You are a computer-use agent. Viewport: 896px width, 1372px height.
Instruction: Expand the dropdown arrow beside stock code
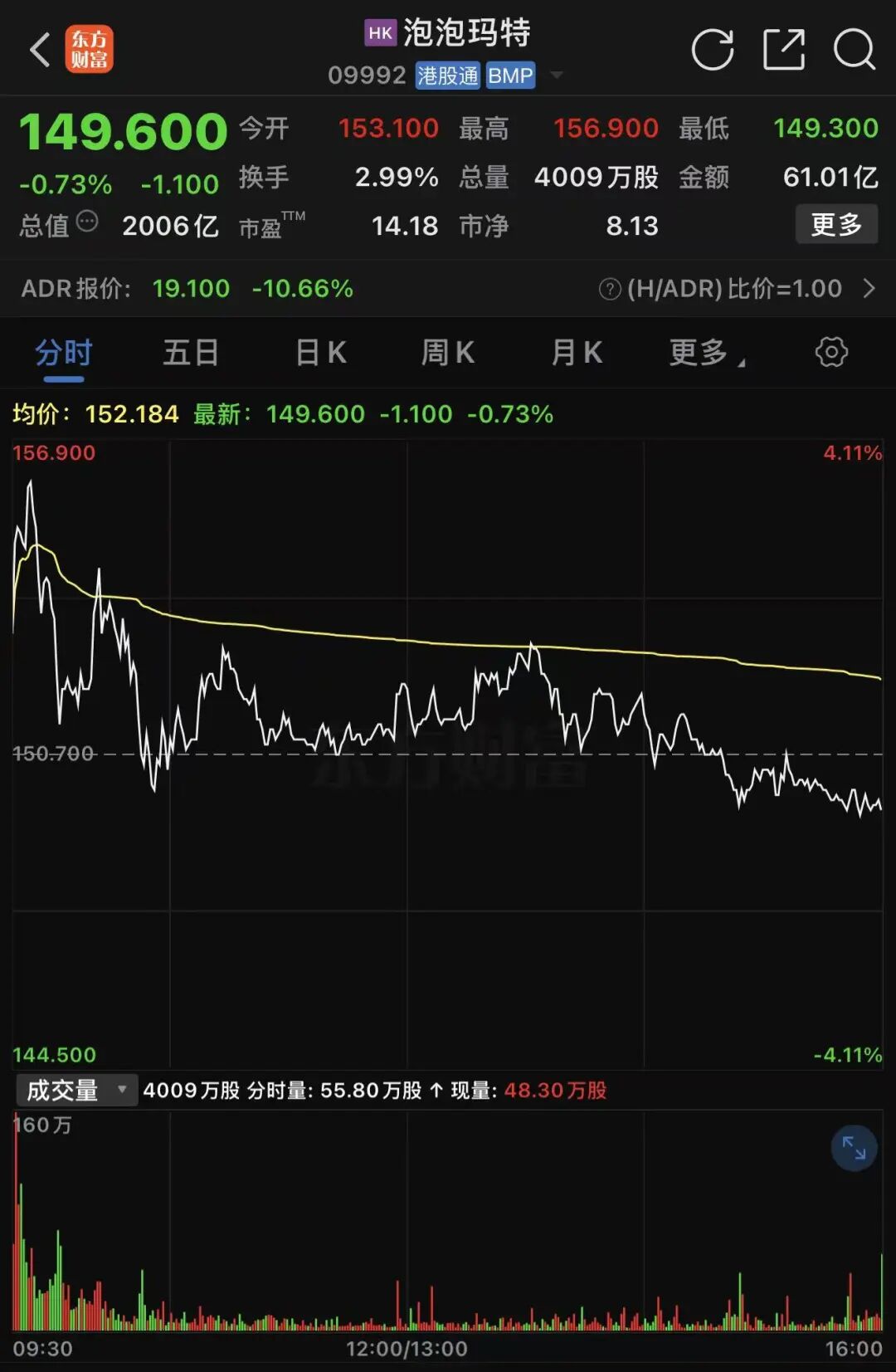(557, 76)
